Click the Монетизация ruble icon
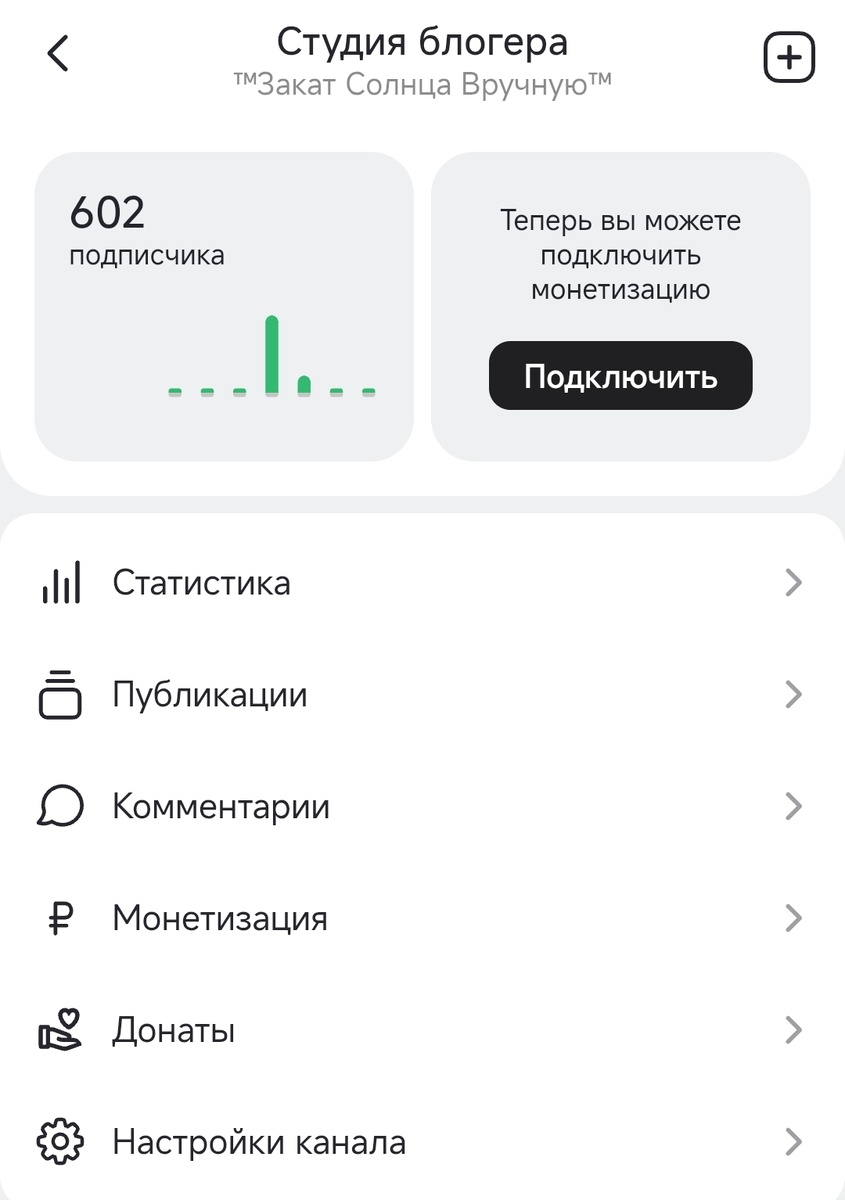Viewport: 845px width, 1200px height. coord(61,918)
